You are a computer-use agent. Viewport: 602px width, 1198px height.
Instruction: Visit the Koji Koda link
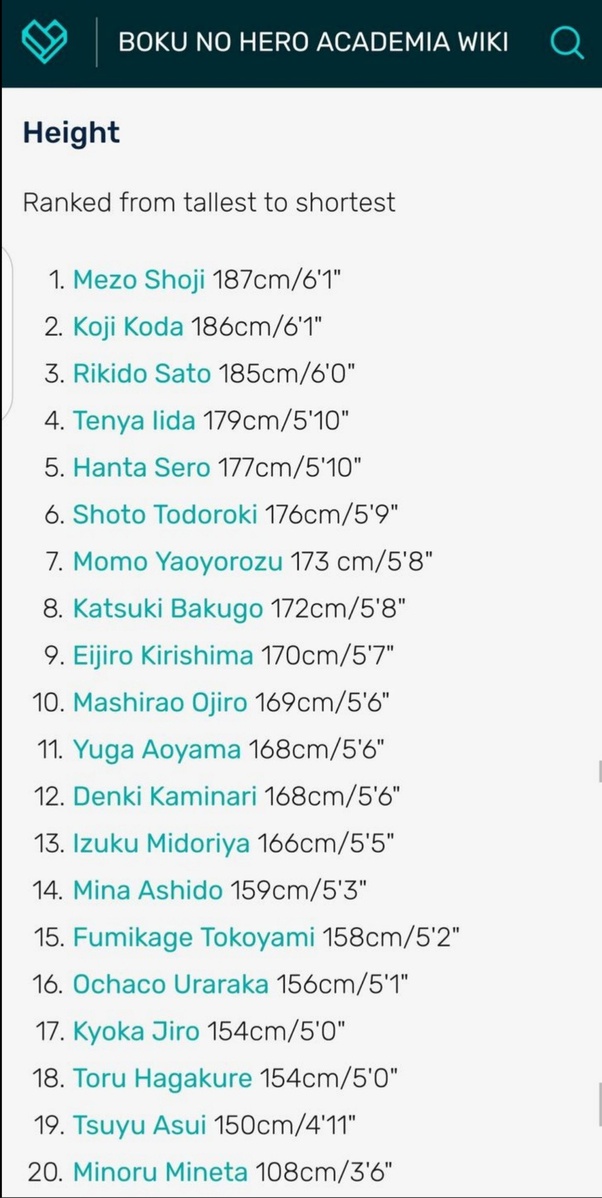pos(128,328)
